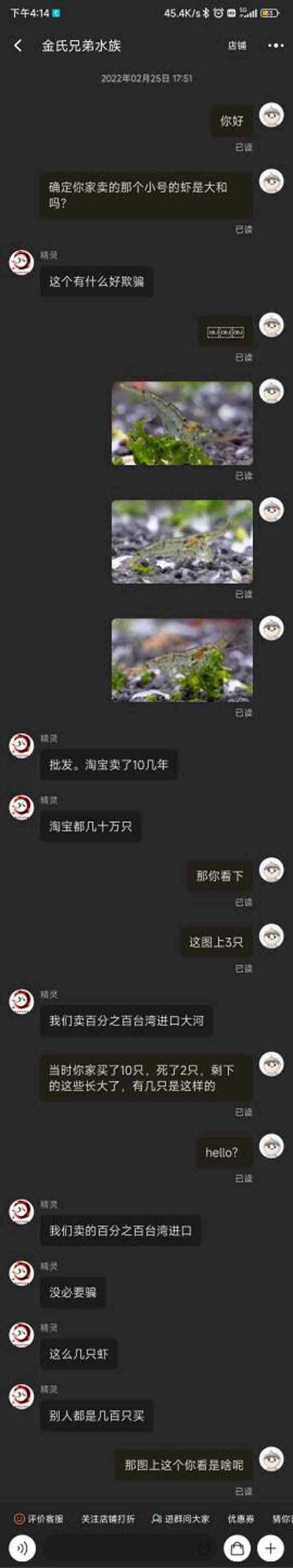View the second shrimp photo sent
Screen dimensions: 293x1568
click(182, 542)
